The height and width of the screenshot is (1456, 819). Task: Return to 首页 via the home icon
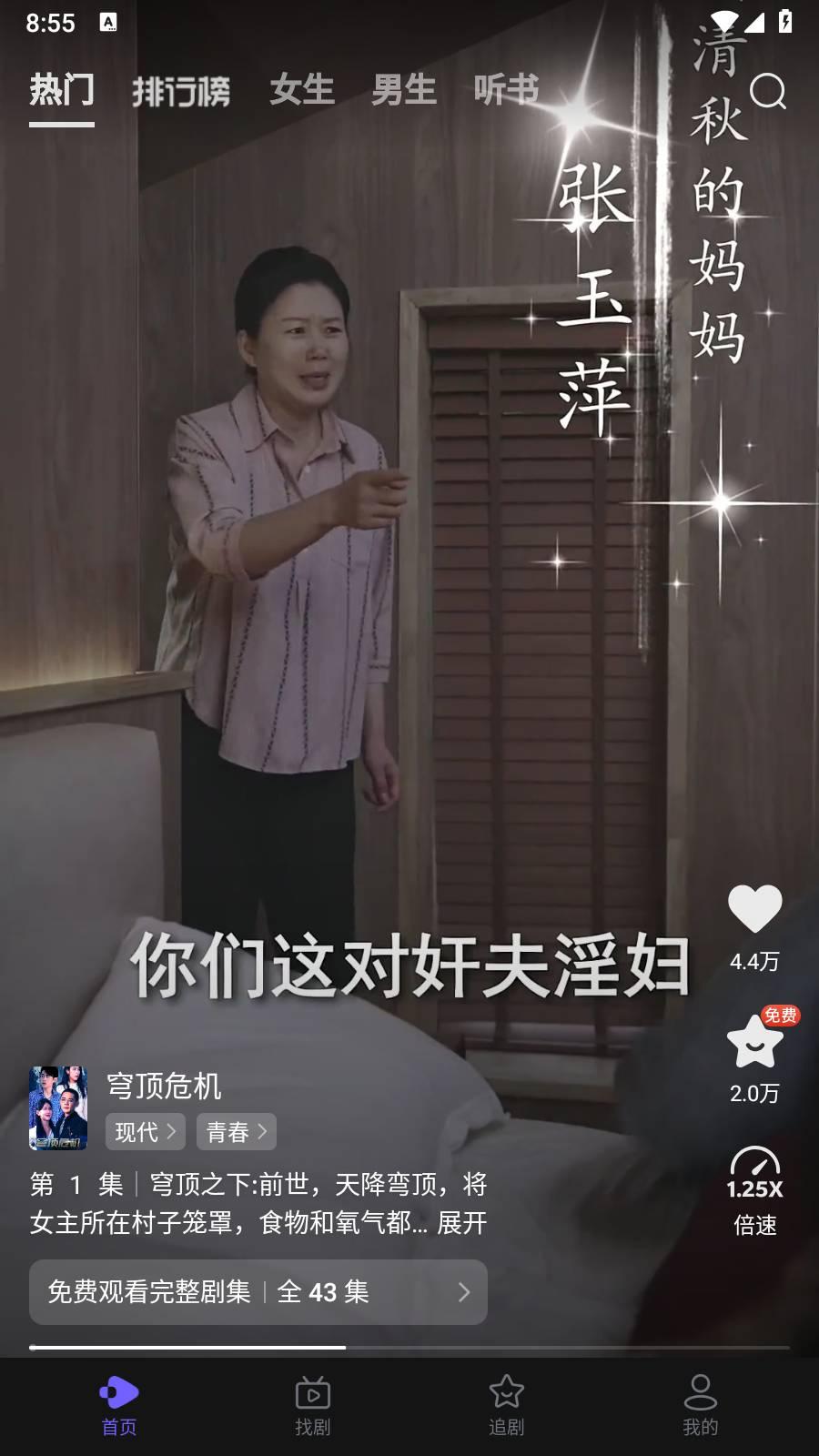119,1401
